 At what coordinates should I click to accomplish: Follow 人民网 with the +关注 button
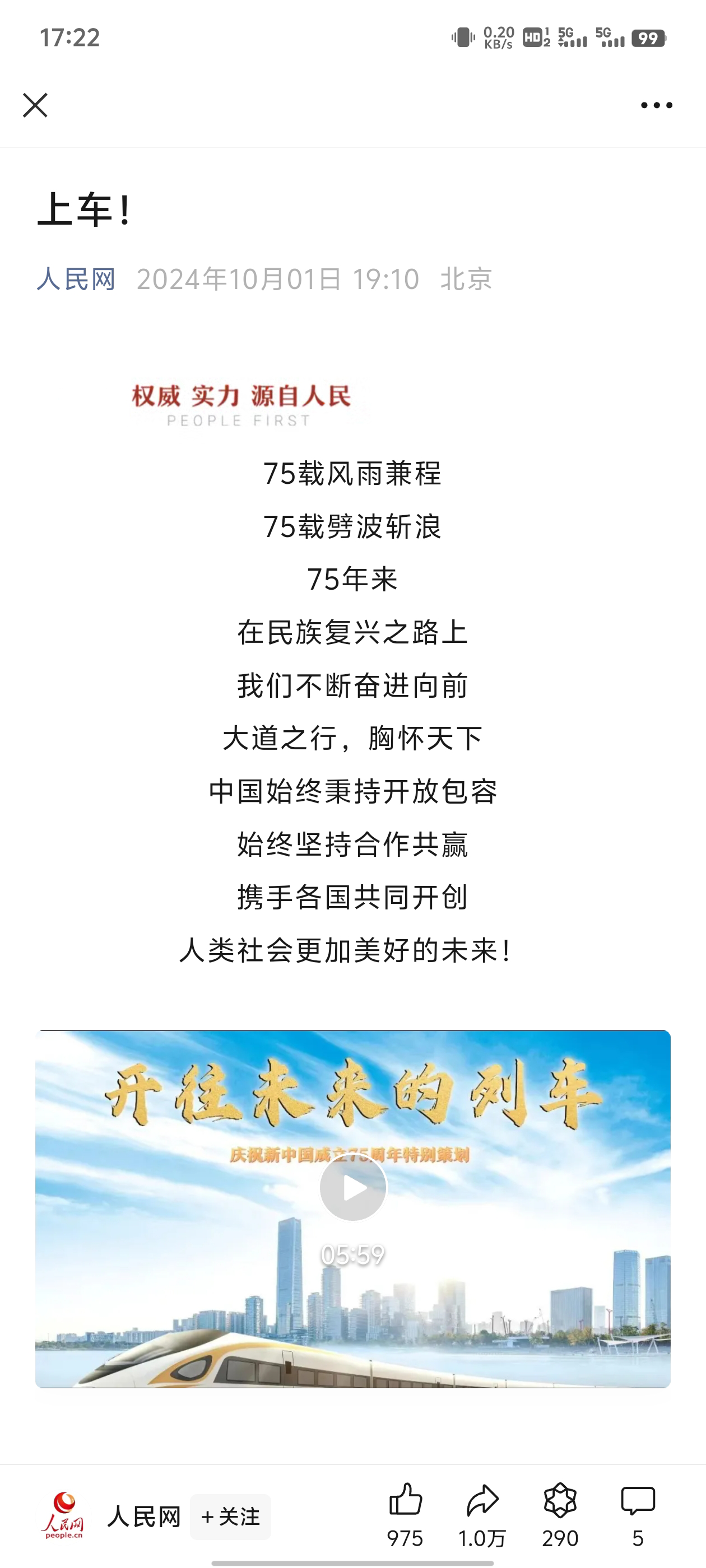pos(230,1517)
